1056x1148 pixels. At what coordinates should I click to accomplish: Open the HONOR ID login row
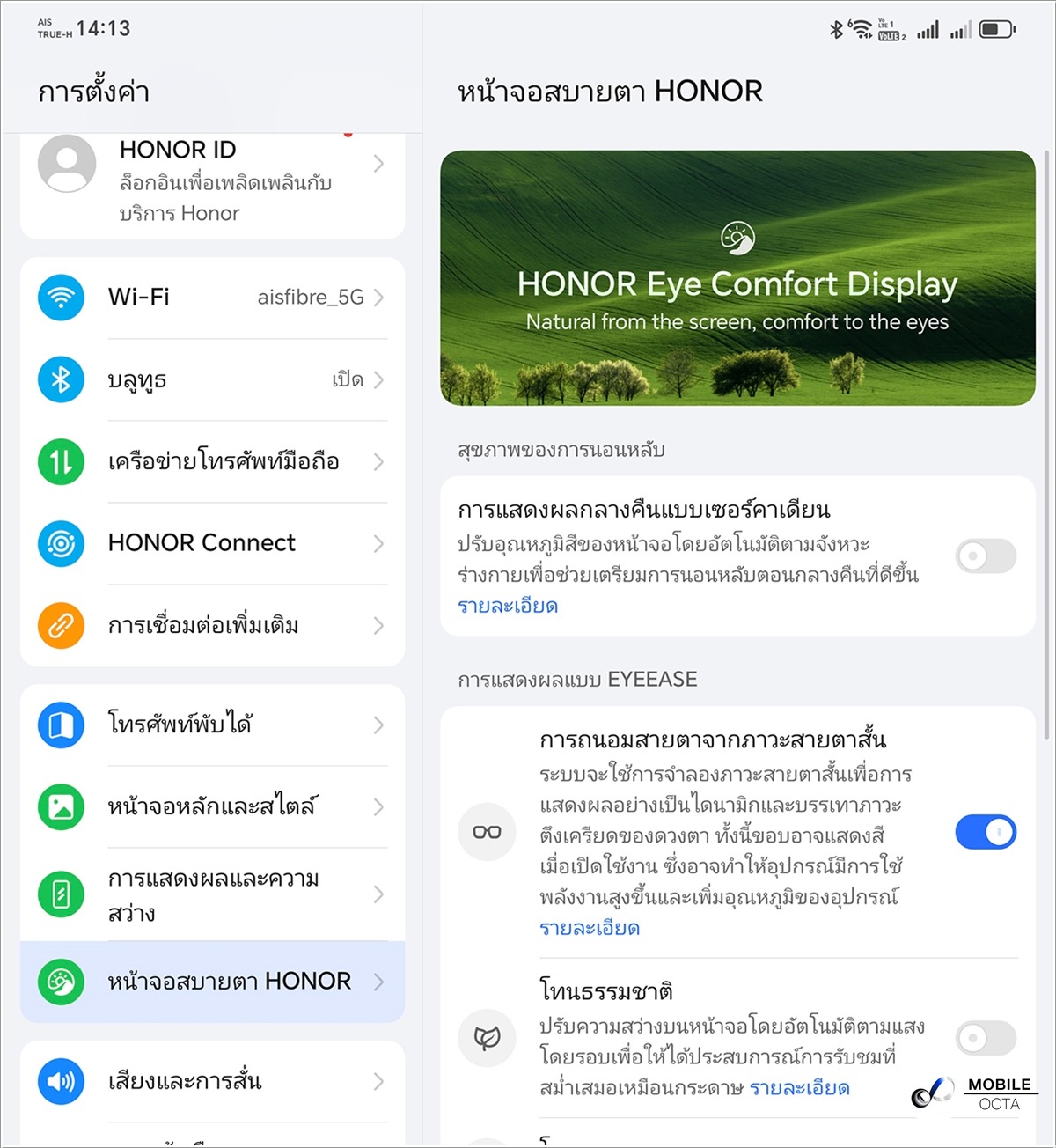point(211,181)
